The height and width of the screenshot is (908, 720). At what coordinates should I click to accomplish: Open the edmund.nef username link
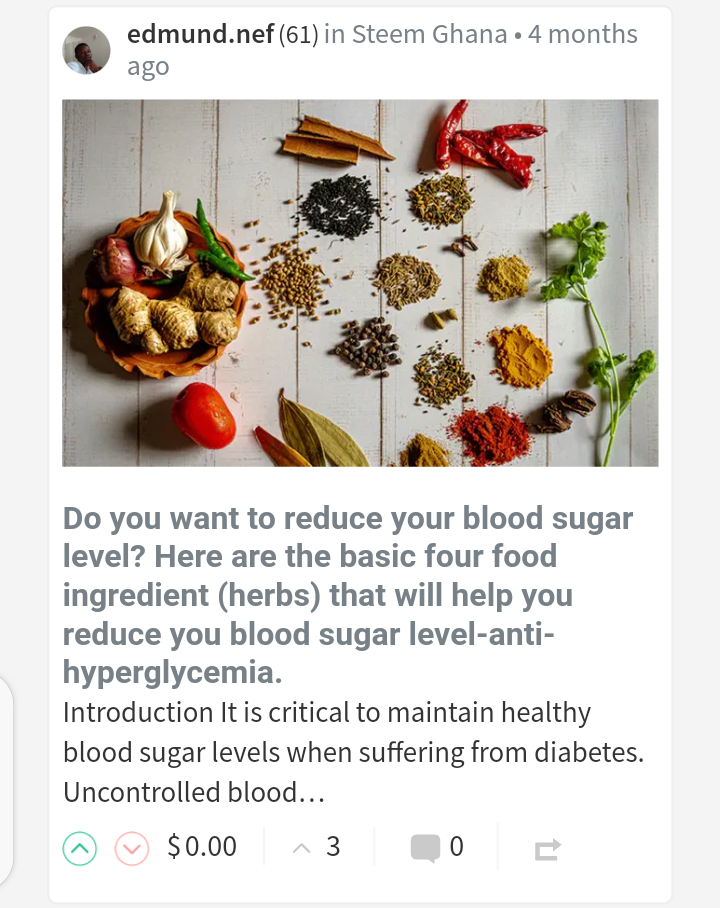click(x=200, y=35)
